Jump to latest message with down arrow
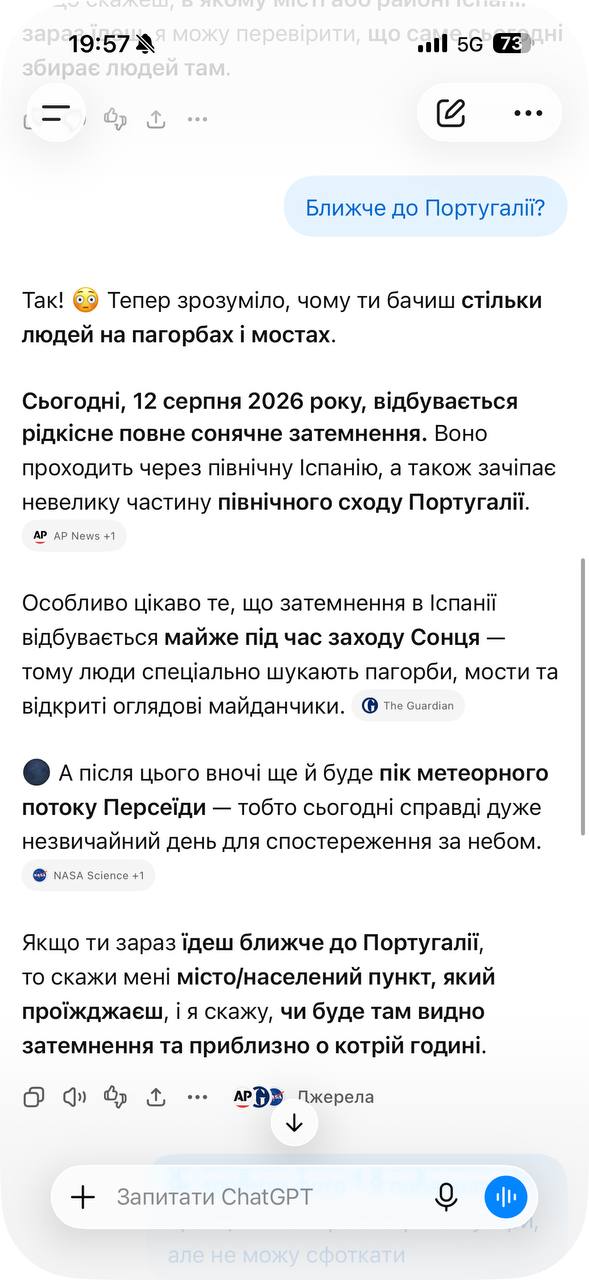Image resolution: width=589 pixels, height=1280 pixels. coord(294,1123)
